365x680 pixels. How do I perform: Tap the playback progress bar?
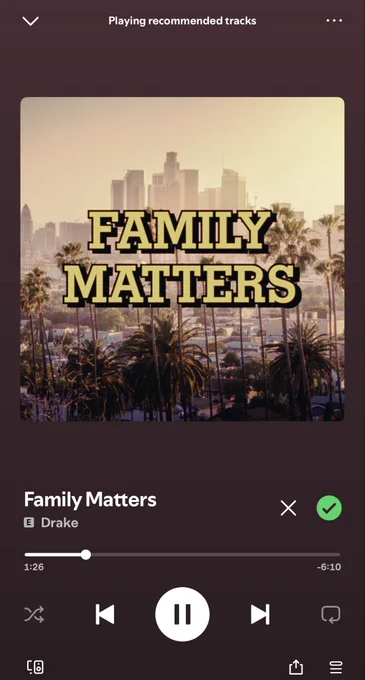[182, 554]
